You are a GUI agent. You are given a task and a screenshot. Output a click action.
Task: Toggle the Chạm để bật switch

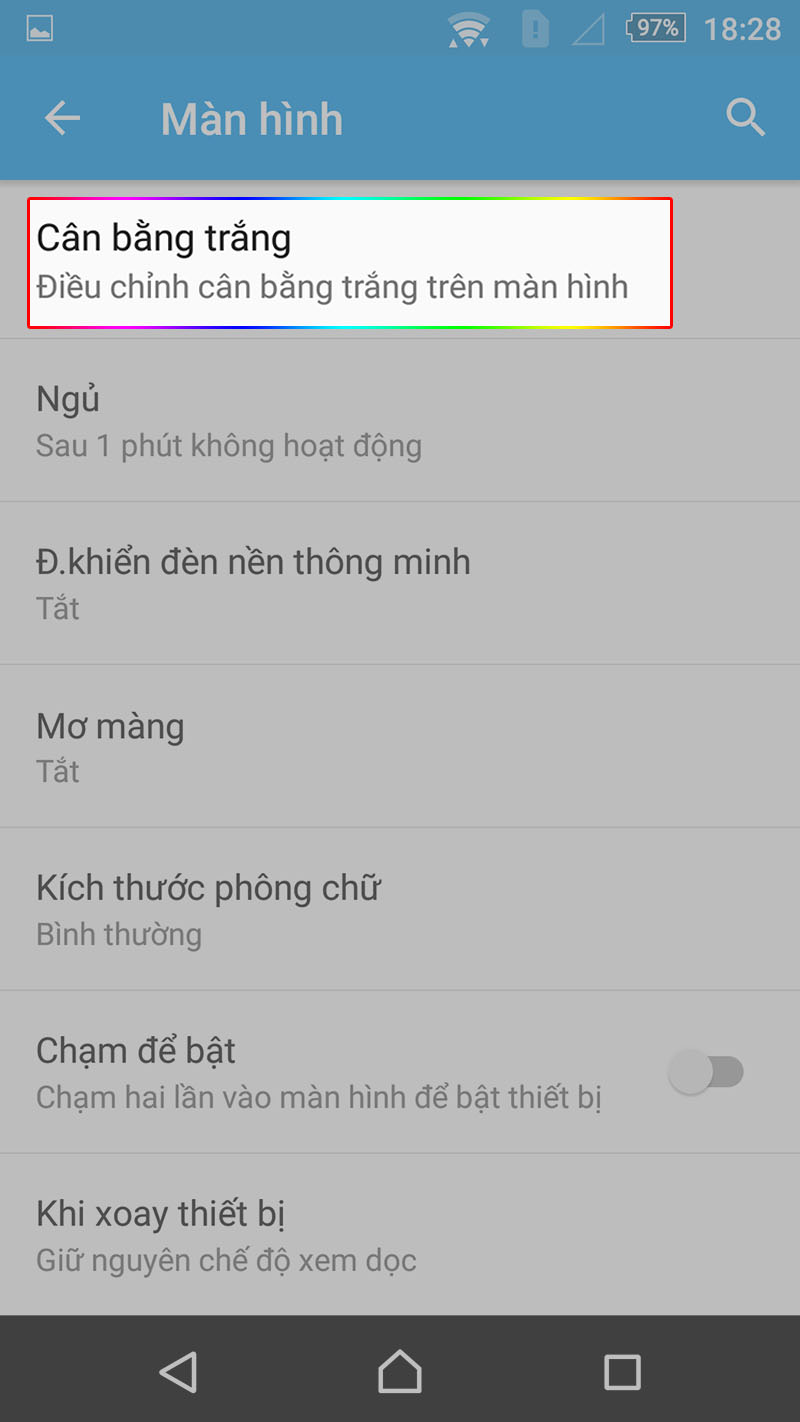coord(706,1073)
